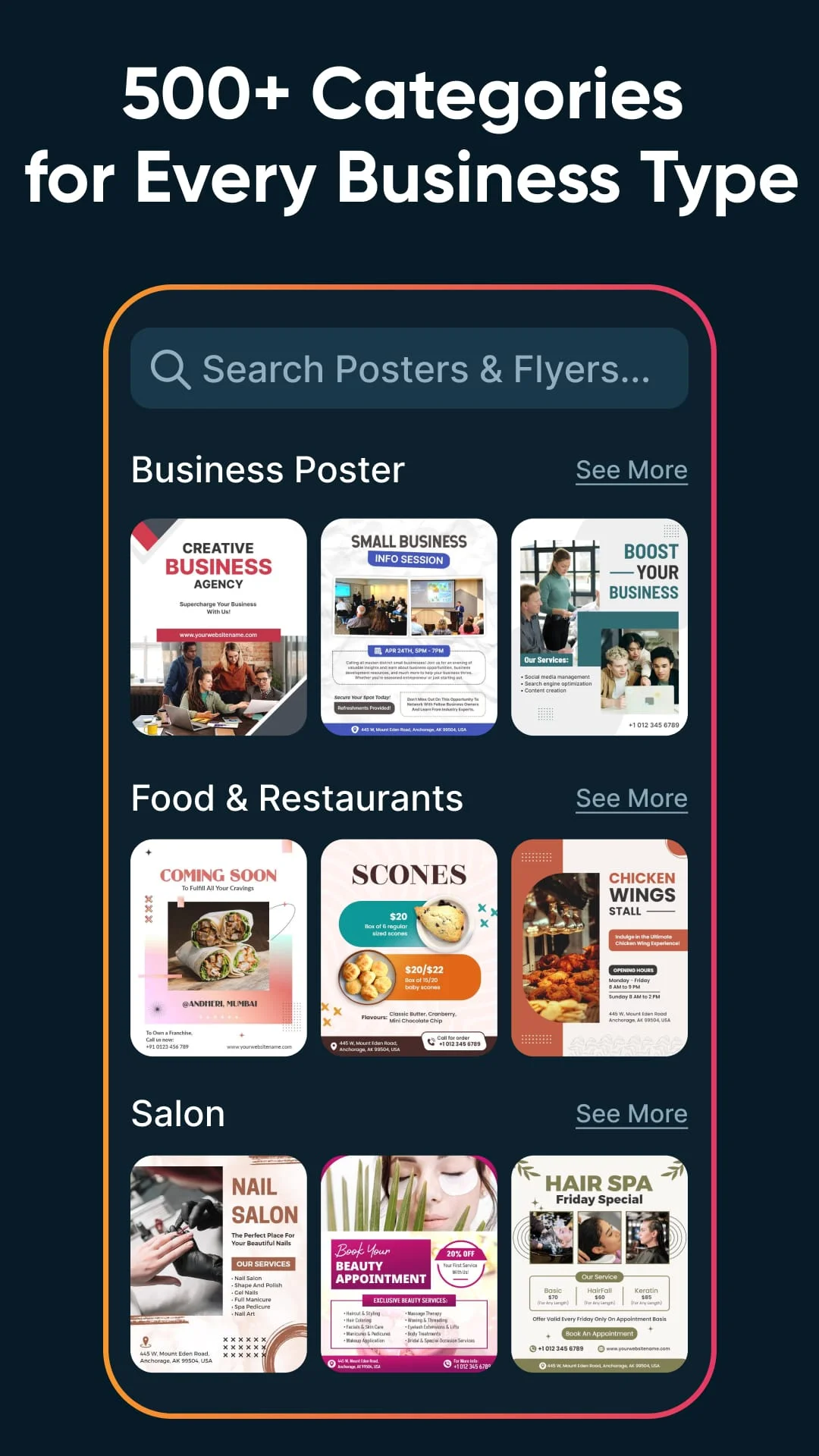Click the location pin on Info Session flyer
819x1456 pixels.
(x=354, y=730)
